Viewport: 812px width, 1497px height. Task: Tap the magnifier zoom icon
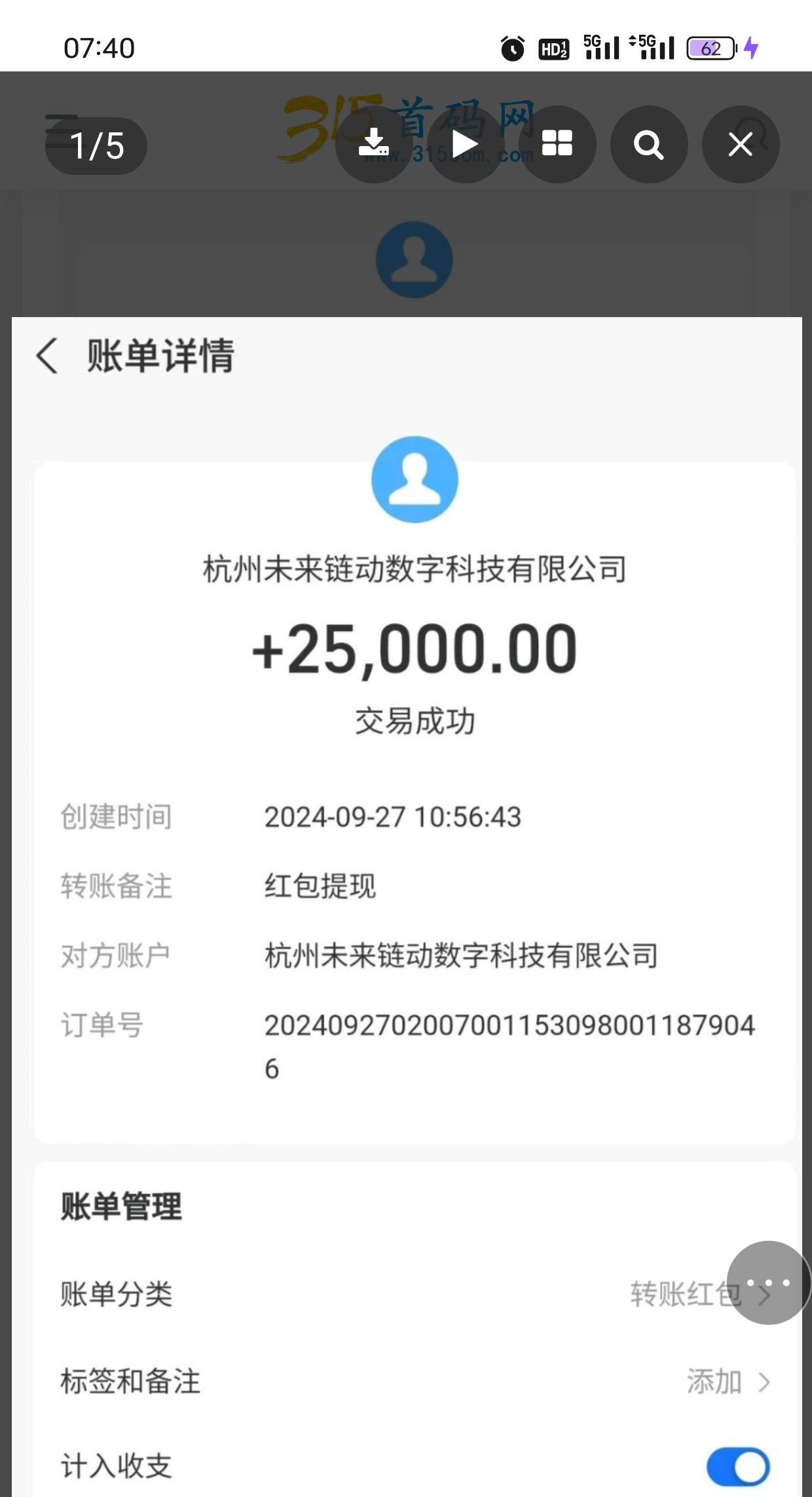pos(649,144)
